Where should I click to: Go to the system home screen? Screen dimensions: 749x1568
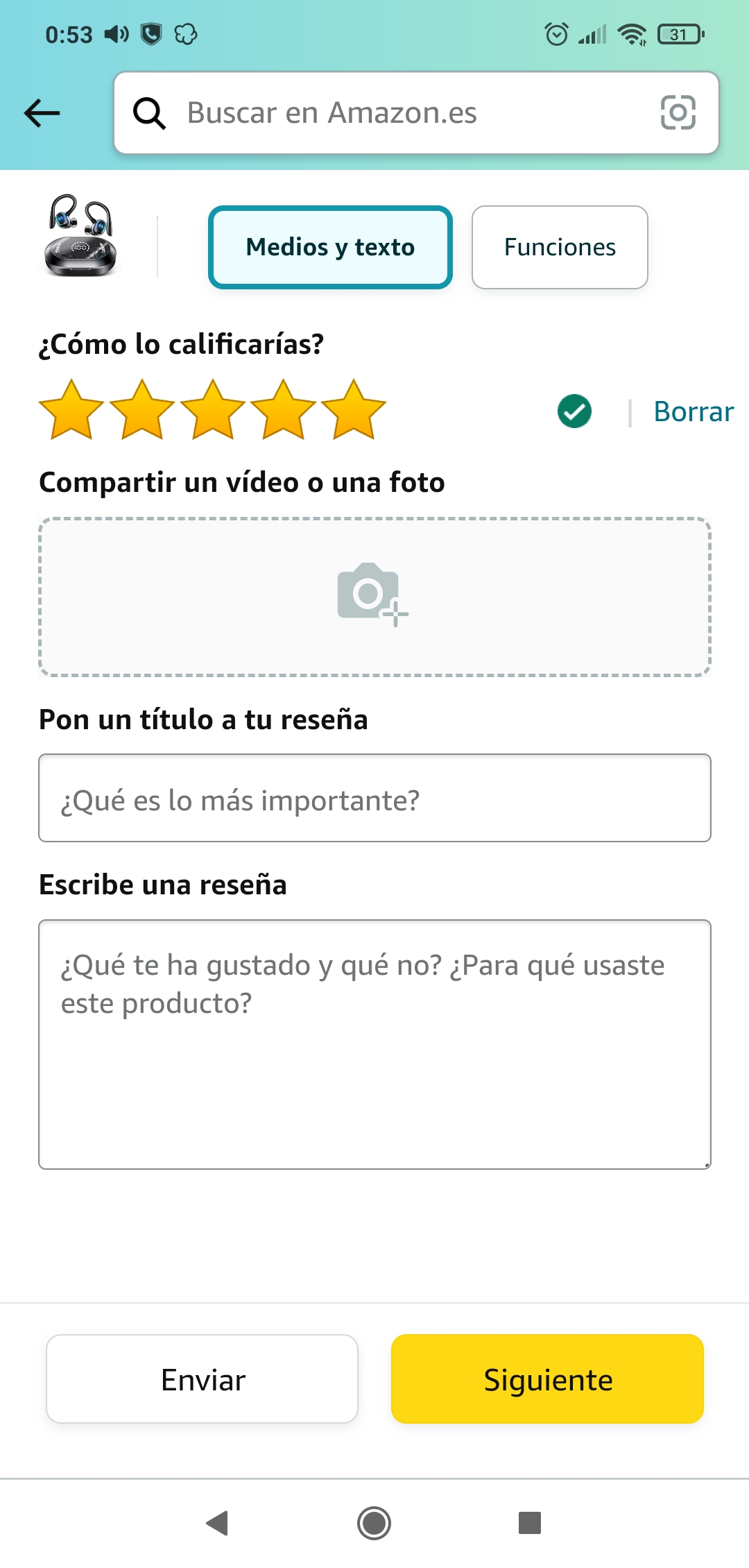(x=374, y=1524)
